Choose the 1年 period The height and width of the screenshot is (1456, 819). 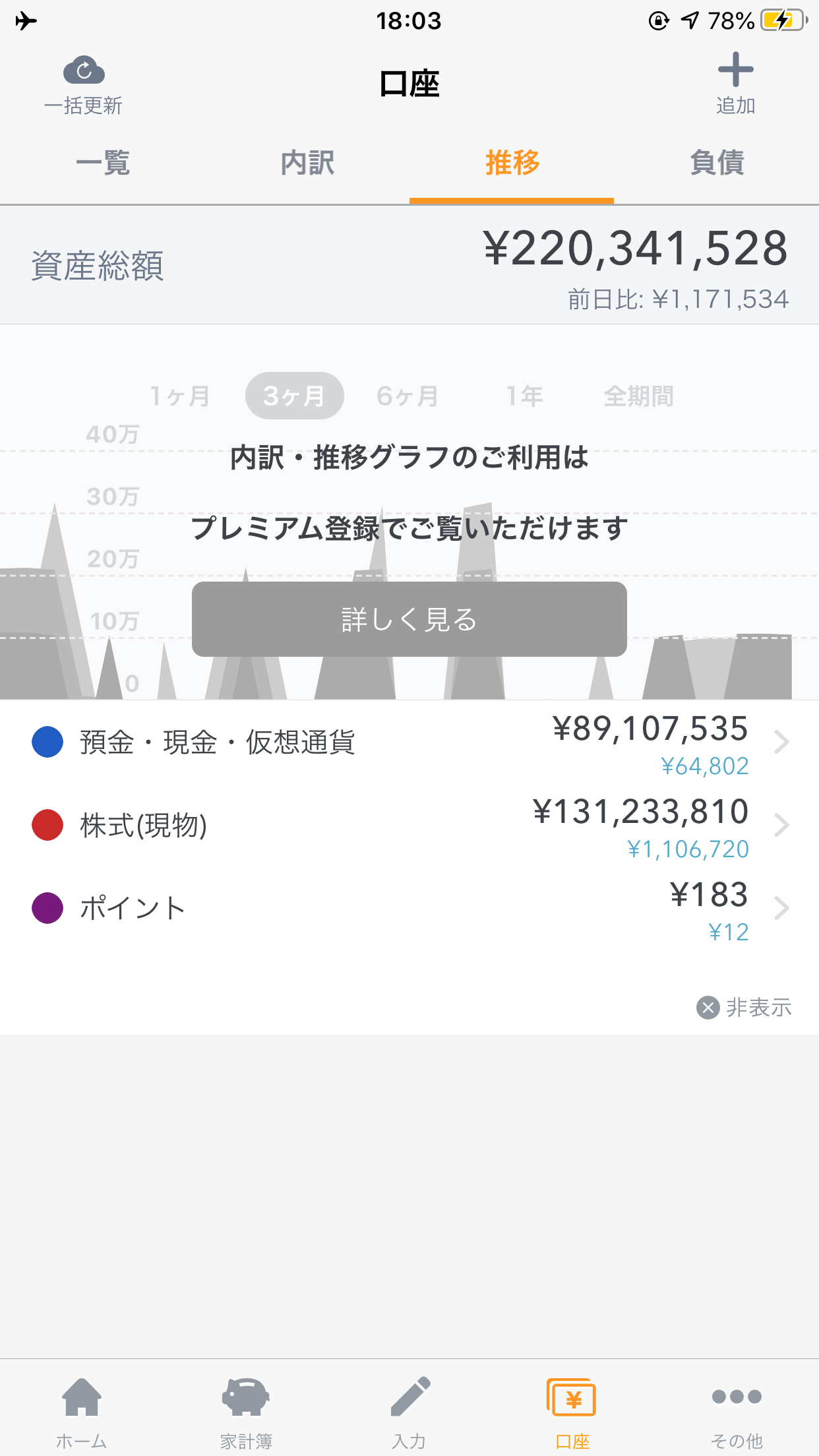tap(524, 396)
